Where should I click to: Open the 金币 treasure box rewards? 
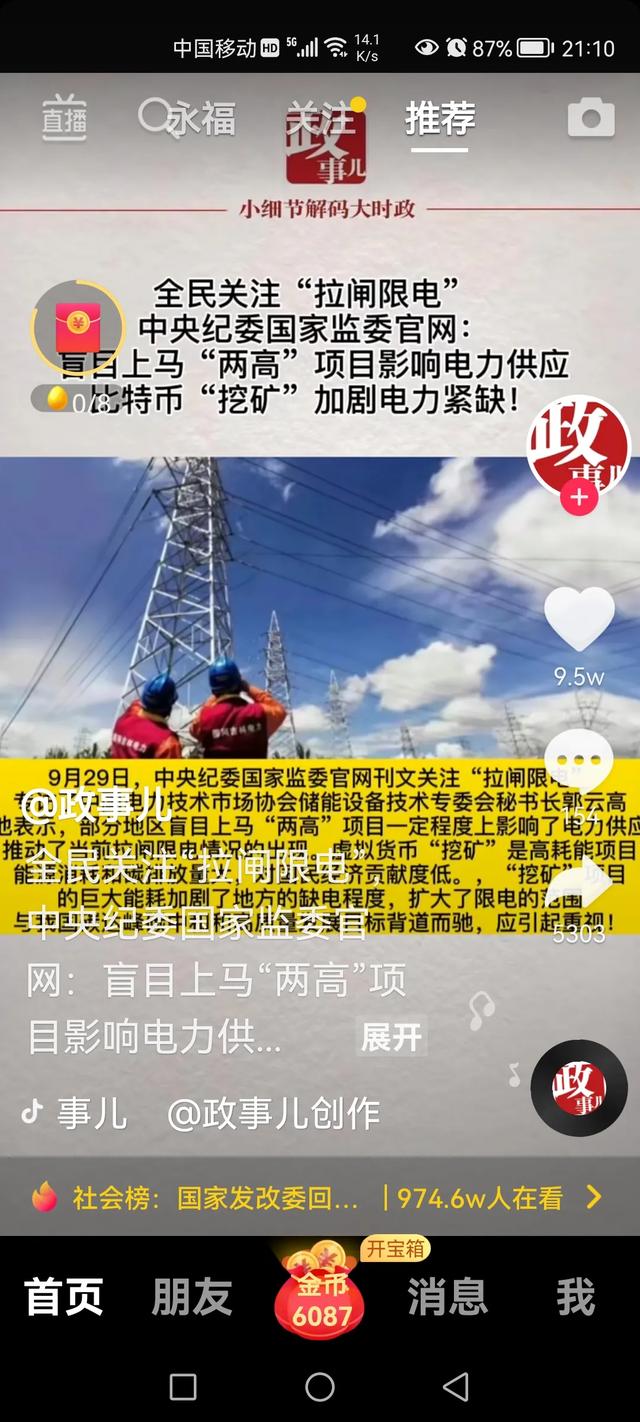coord(321,1297)
